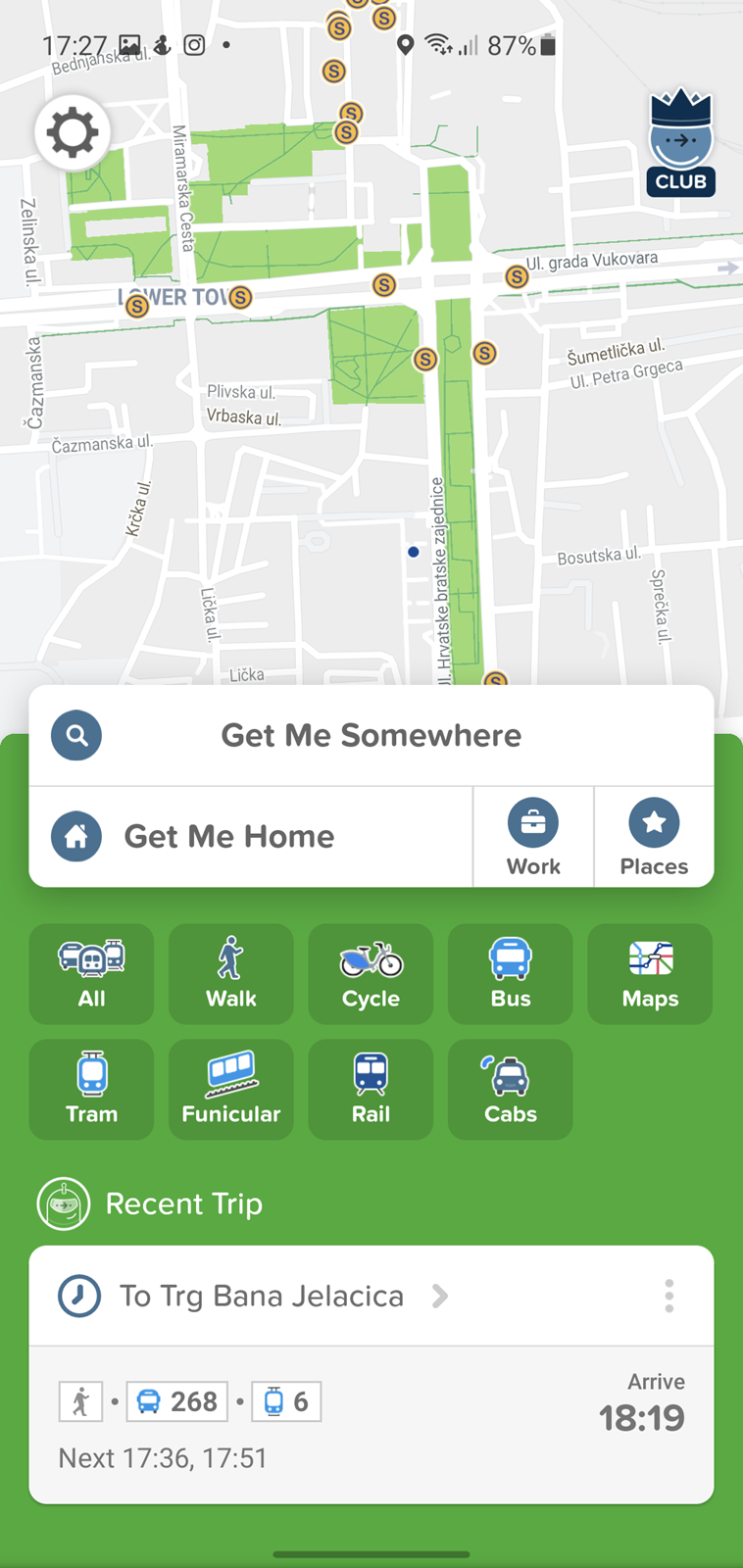Open Cabs options

pyautogui.click(x=511, y=1090)
